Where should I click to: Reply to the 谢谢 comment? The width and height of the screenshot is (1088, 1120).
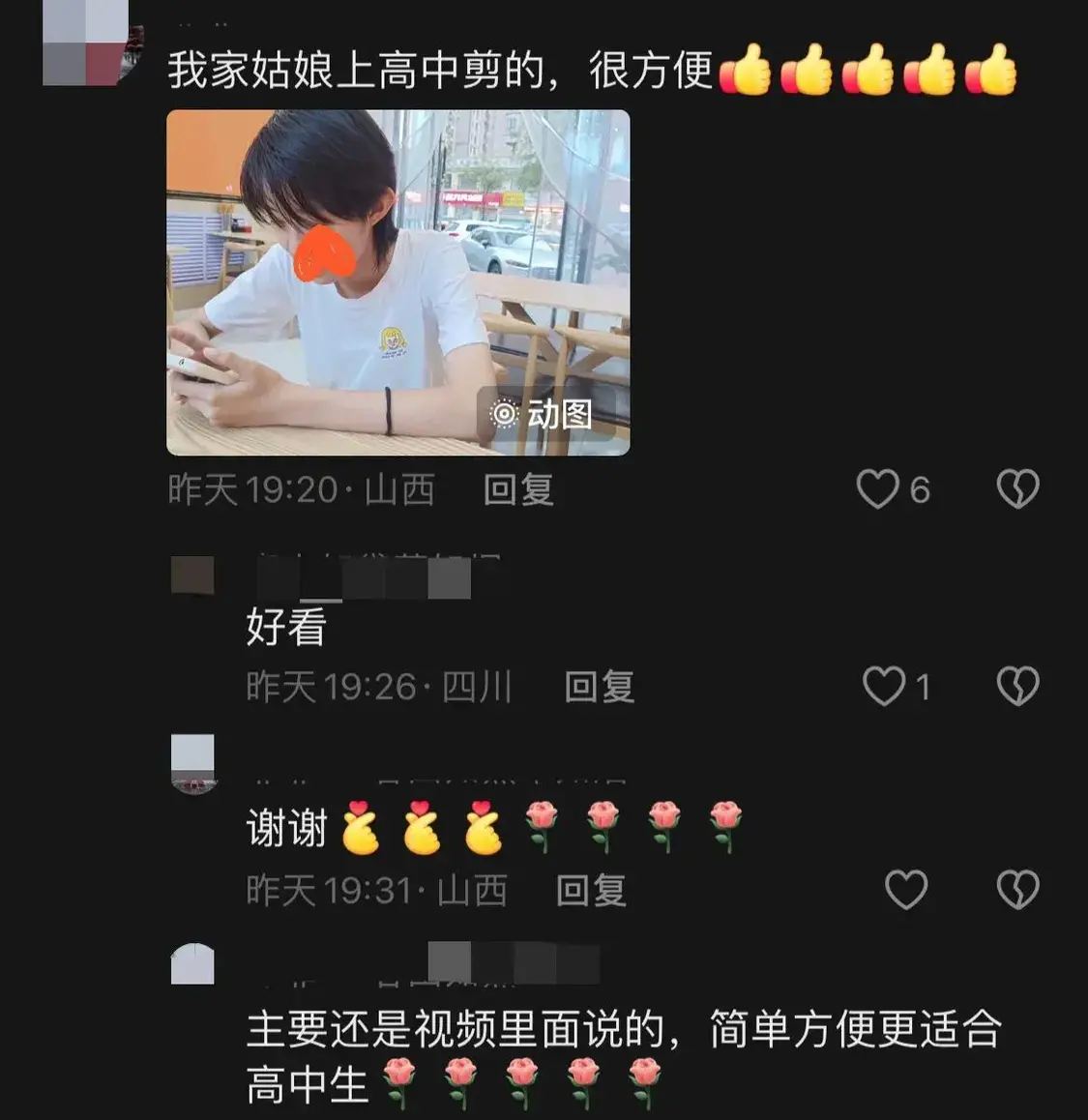point(591,891)
